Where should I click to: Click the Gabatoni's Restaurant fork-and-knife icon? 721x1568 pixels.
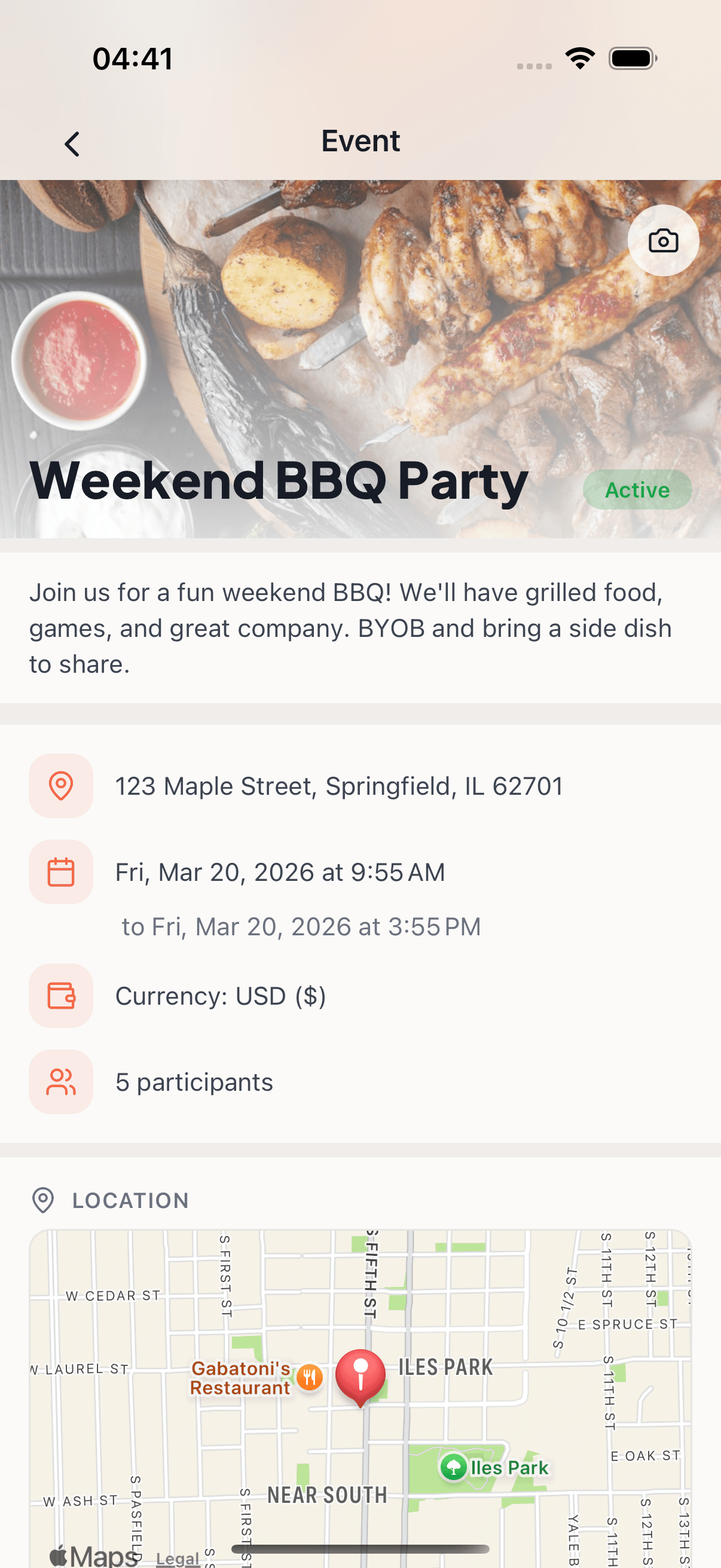tap(310, 1377)
